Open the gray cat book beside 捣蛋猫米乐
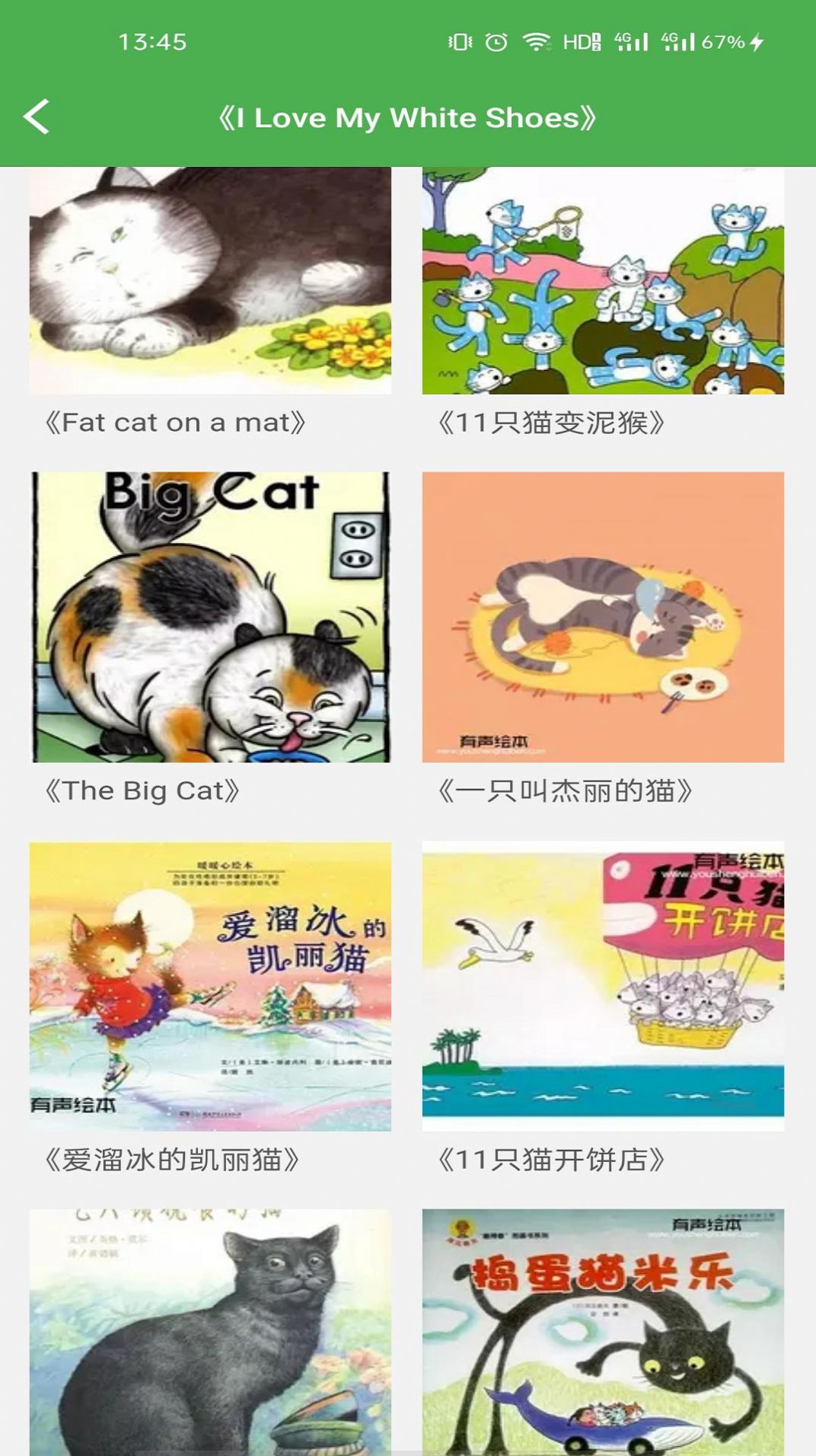The width and height of the screenshot is (816, 1456). point(210,1331)
